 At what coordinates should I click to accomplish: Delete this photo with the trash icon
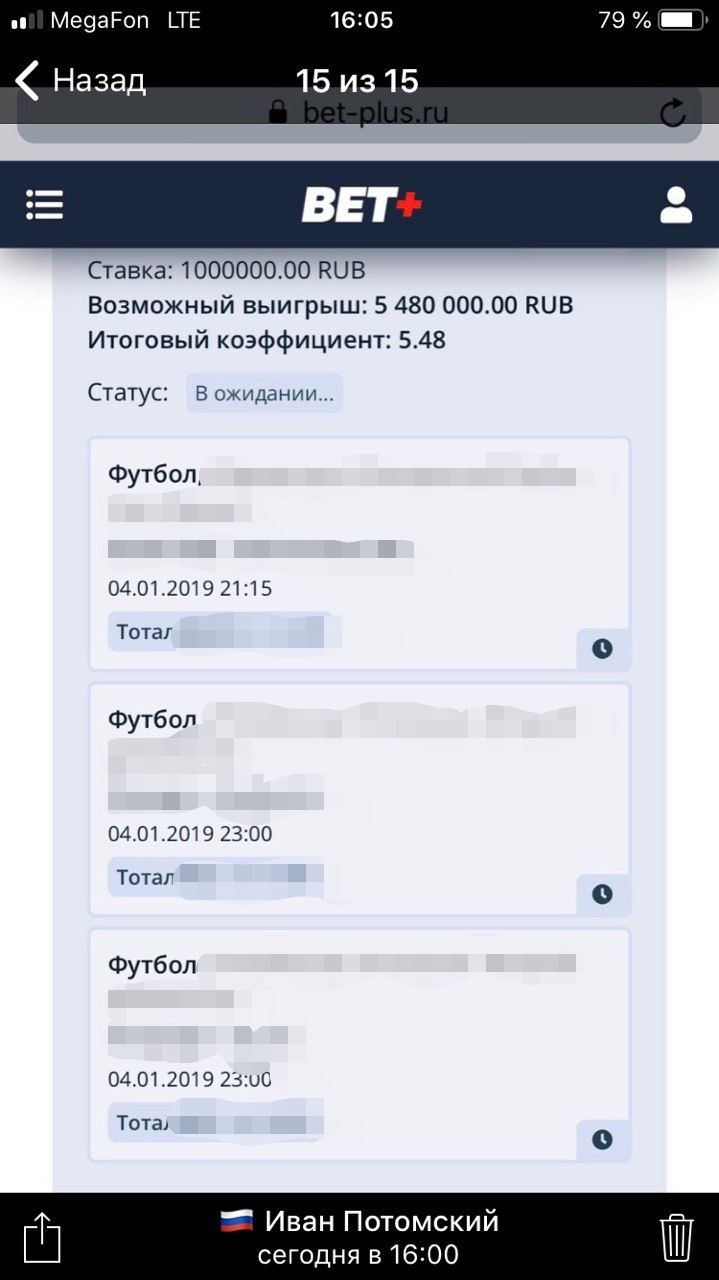coord(677,1238)
